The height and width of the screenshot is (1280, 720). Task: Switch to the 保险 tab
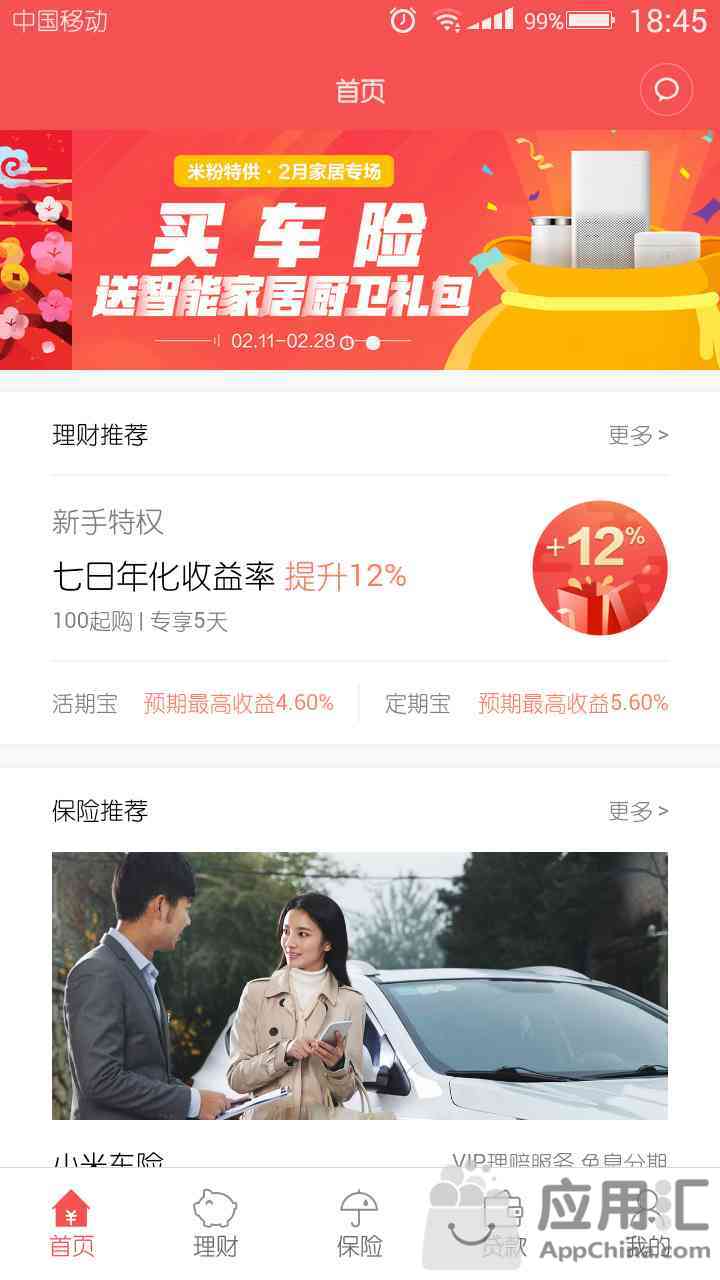point(360,1224)
